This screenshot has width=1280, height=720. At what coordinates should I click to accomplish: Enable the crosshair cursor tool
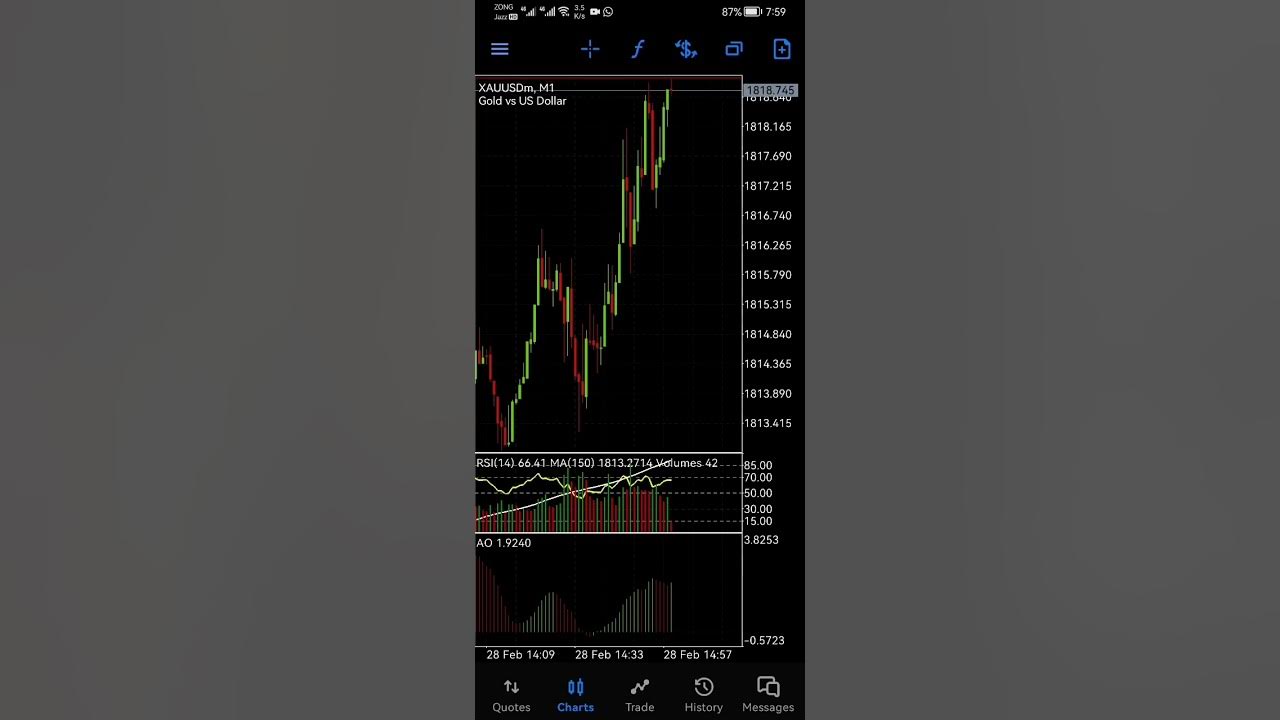(x=590, y=49)
